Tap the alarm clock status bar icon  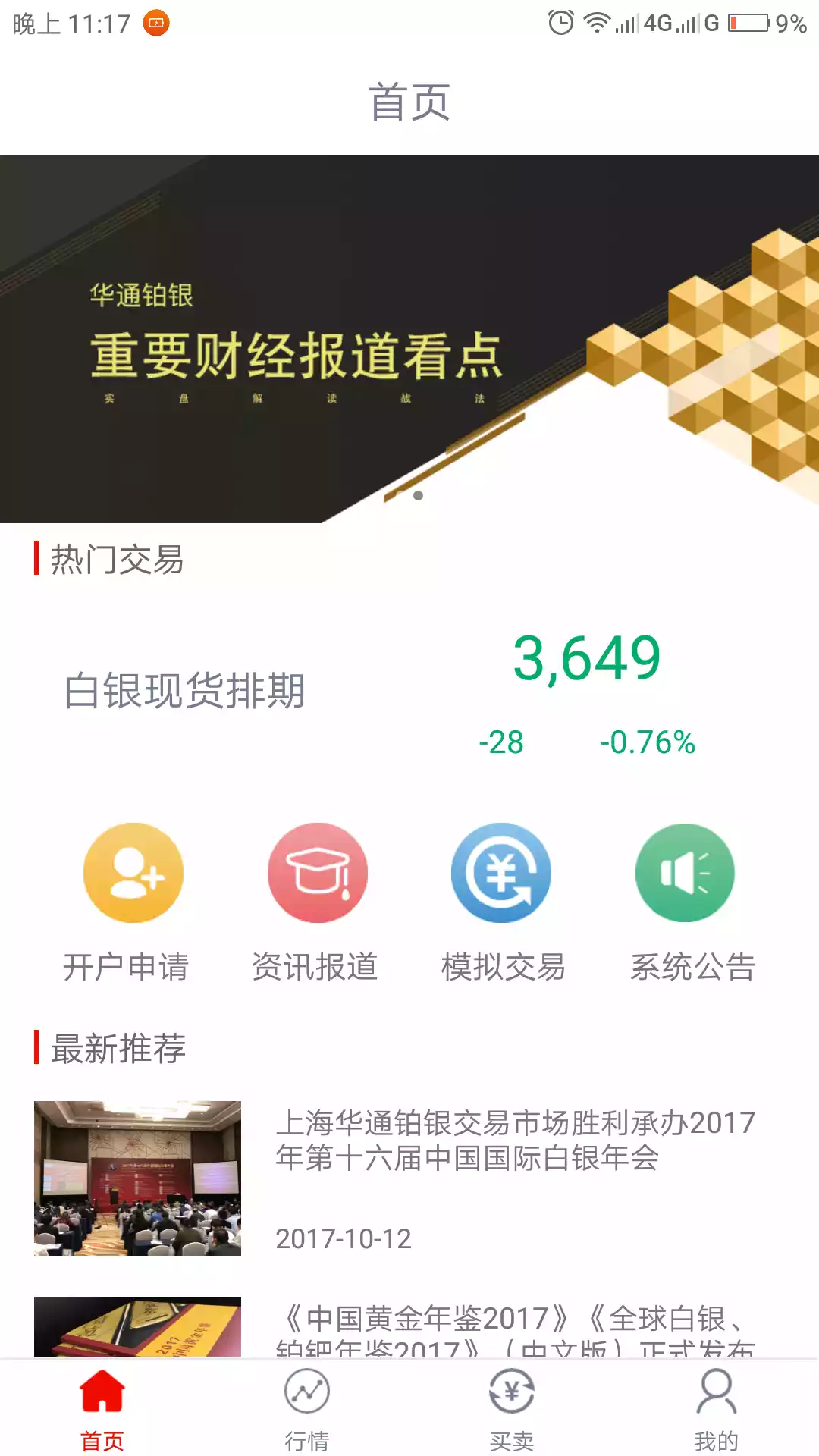[559, 22]
